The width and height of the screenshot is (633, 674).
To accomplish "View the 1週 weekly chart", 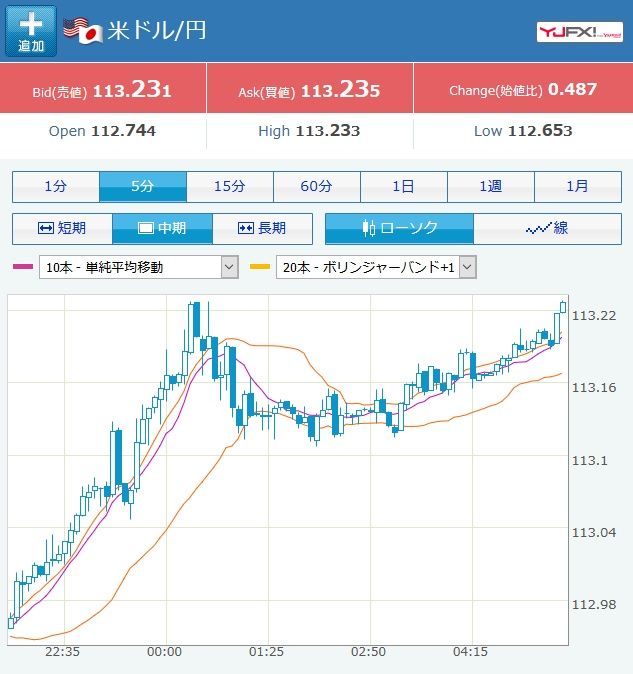I will point(491,187).
